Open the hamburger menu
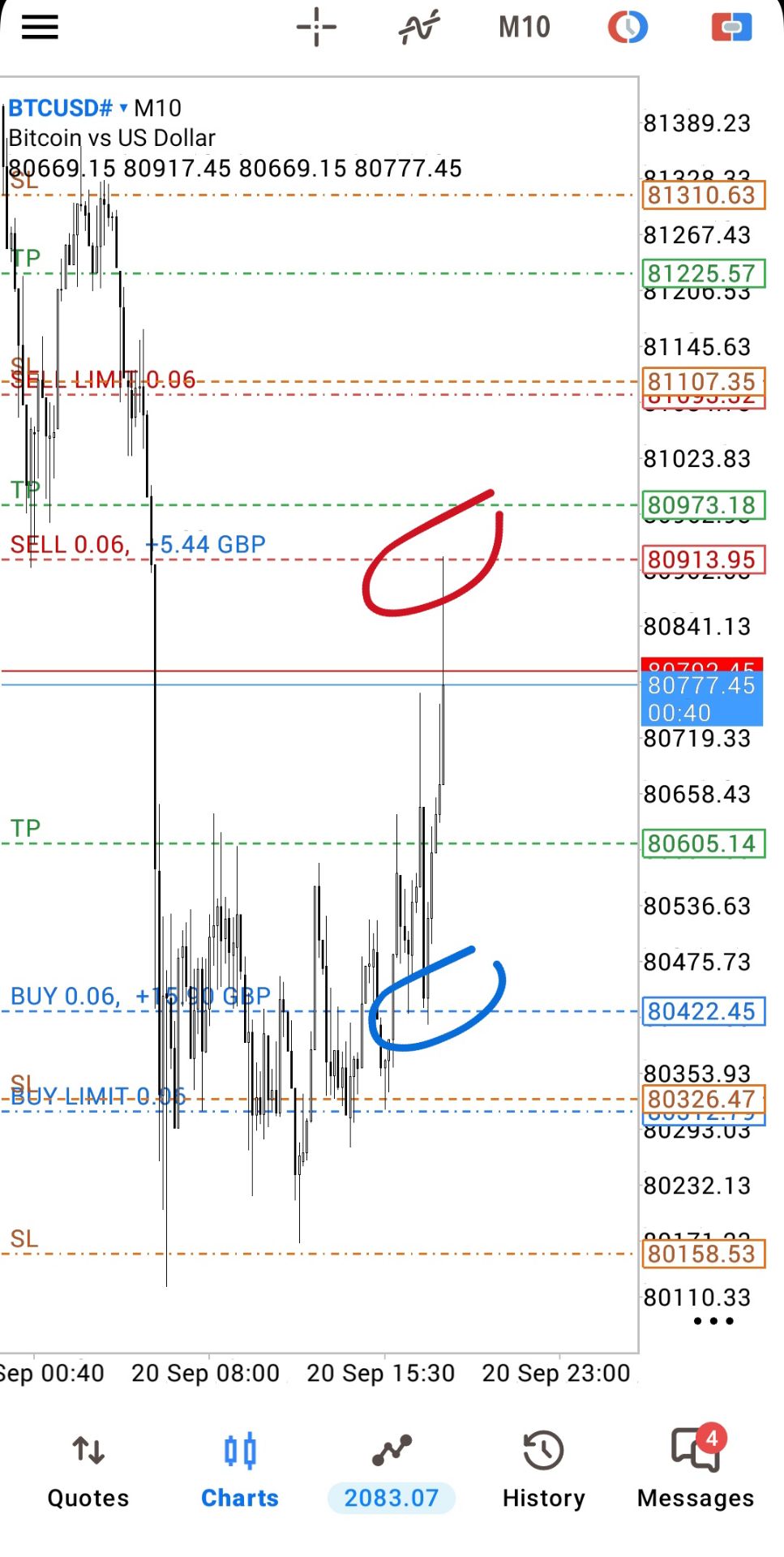 (x=40, y=27)
